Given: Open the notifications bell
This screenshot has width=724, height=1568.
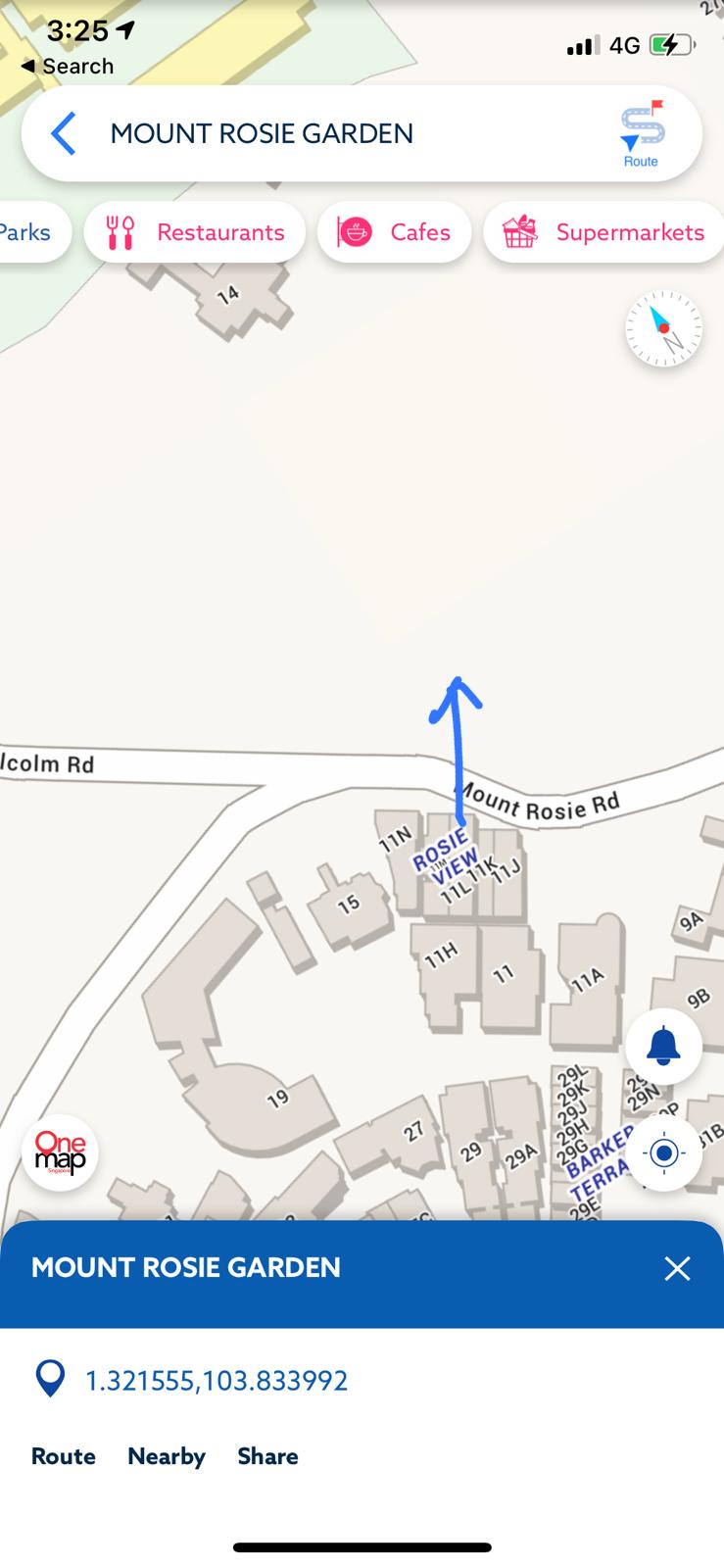Looking at the screenshot, I should 664,1047.
